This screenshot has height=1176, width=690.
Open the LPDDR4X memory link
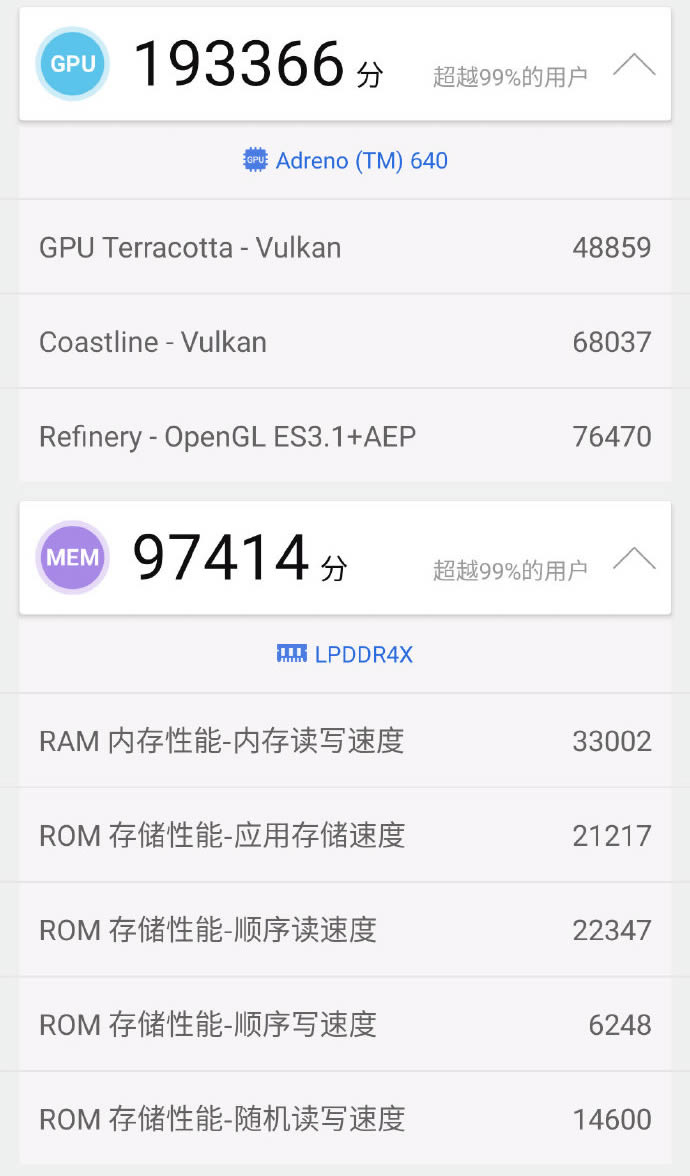pos(346,655)
